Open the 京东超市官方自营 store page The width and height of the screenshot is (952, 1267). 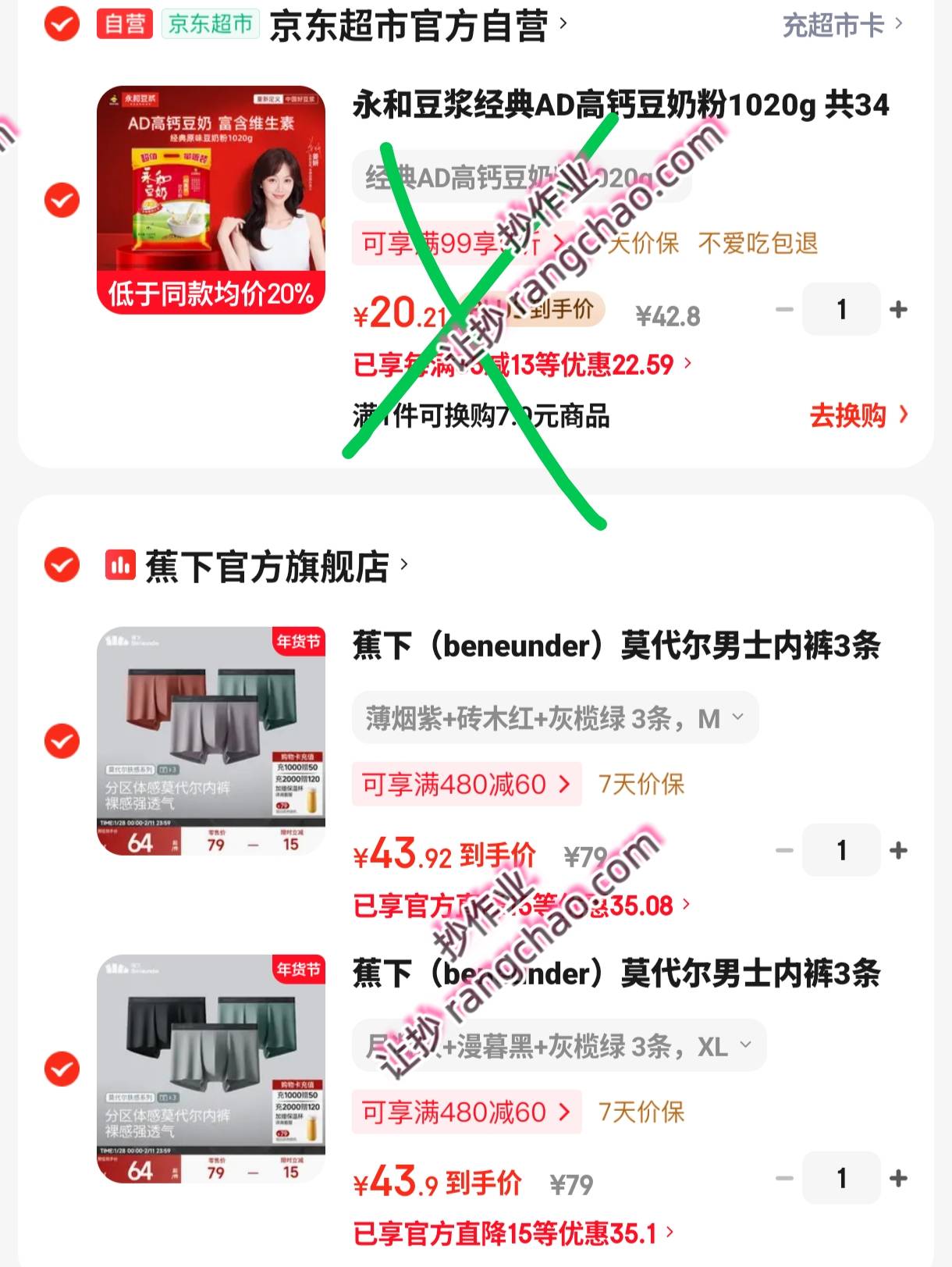(x=417, y=26)
